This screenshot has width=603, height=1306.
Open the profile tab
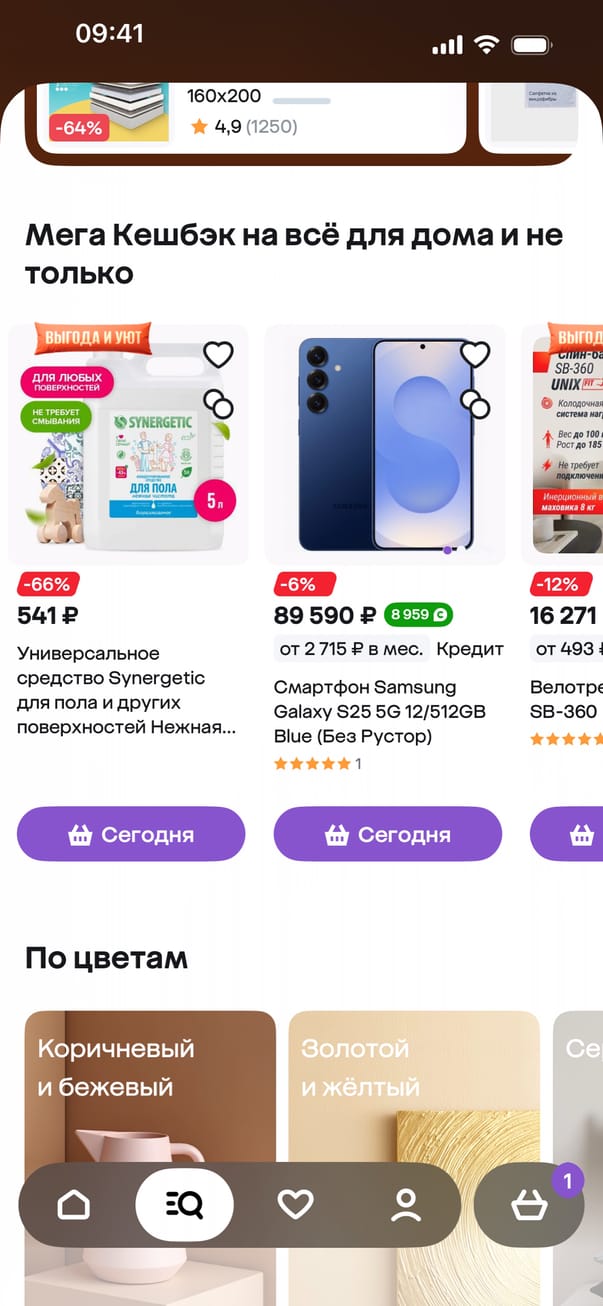406,1205
